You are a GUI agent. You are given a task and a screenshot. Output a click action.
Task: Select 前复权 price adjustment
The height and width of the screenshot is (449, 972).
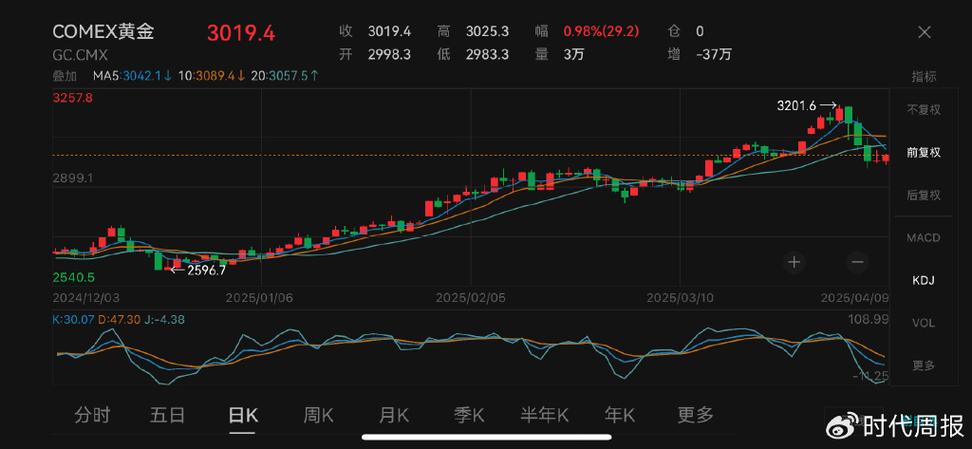[x=923, y=152]
